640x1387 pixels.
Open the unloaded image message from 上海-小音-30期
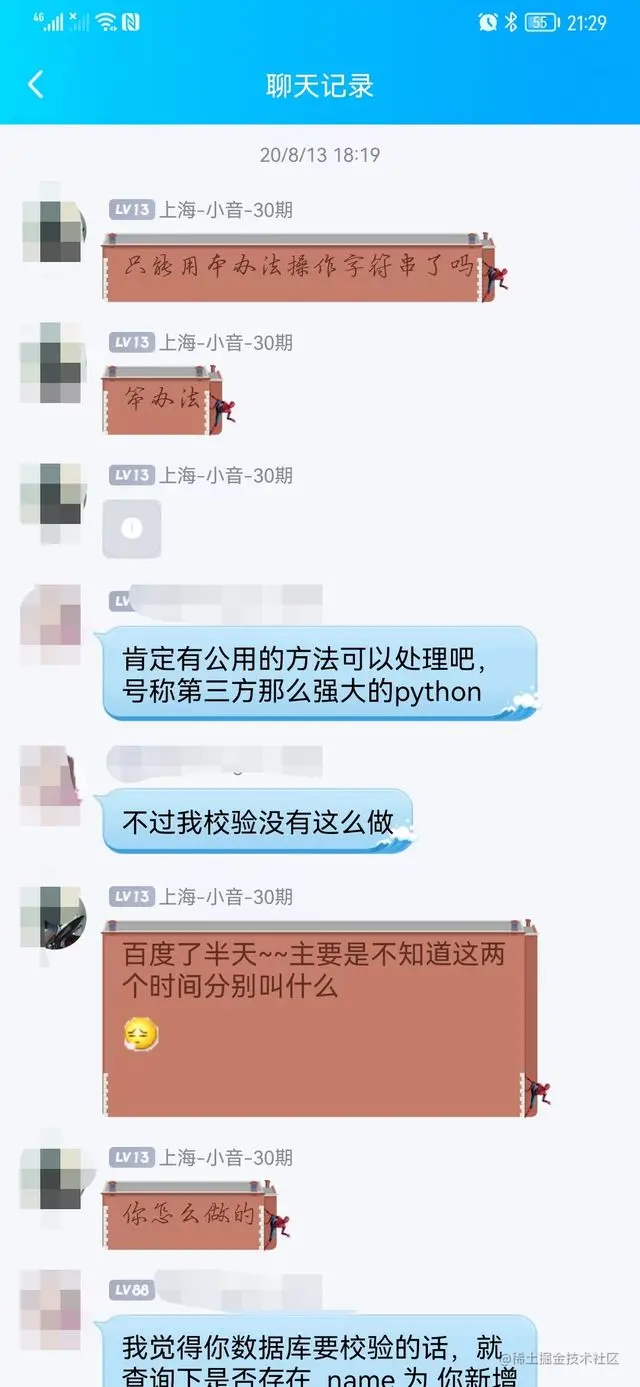pos(132,529)
